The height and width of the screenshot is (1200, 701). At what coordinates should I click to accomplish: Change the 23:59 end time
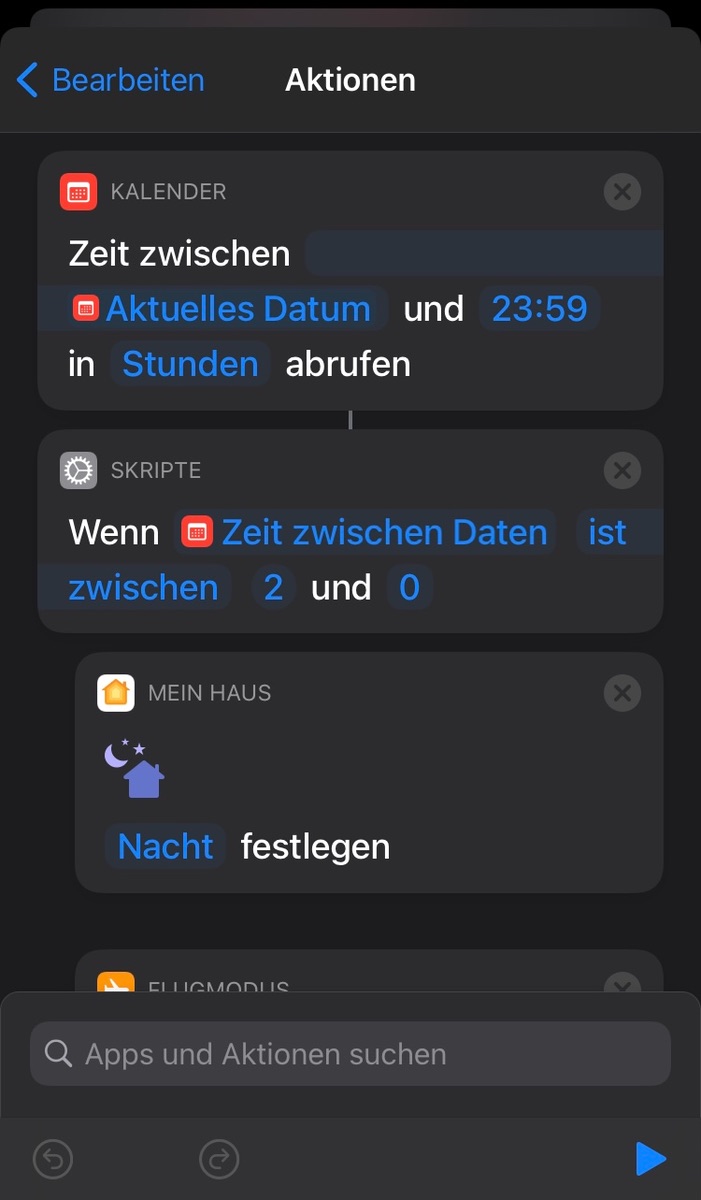(x=539, y=308)
